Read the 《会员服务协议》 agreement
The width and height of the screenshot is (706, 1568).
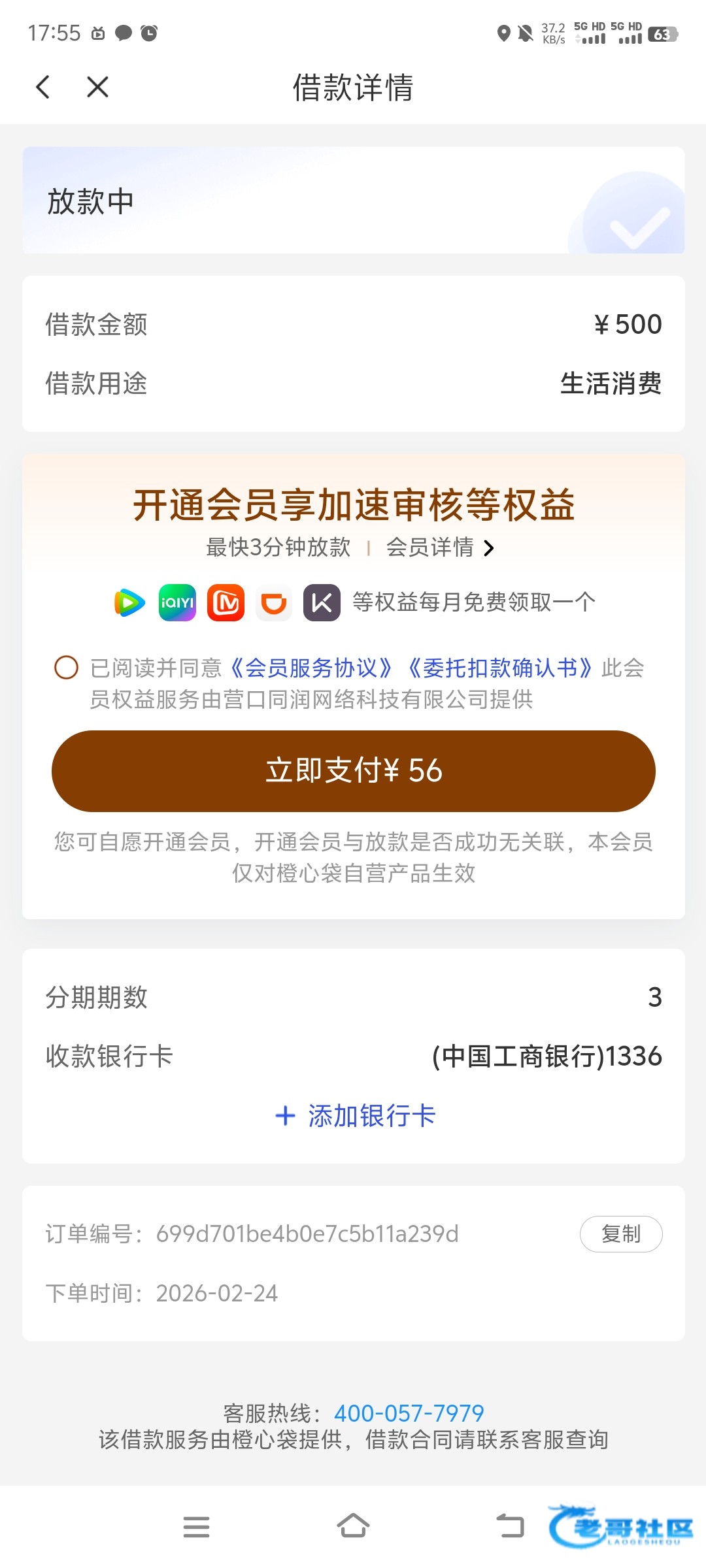pyautogui.click(x=311, y=668)
